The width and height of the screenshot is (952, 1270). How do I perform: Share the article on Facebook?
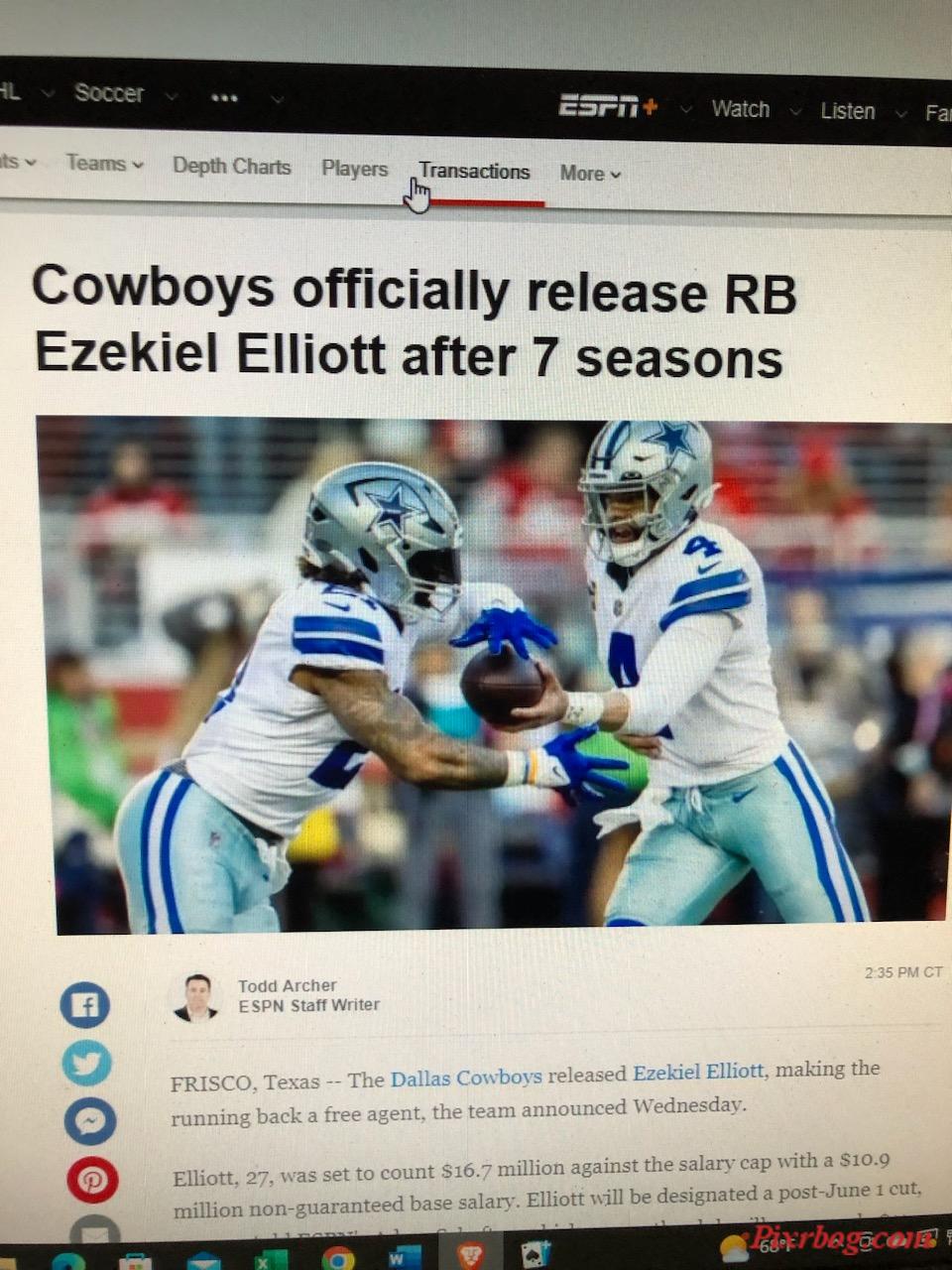(x=85, y=1006)
